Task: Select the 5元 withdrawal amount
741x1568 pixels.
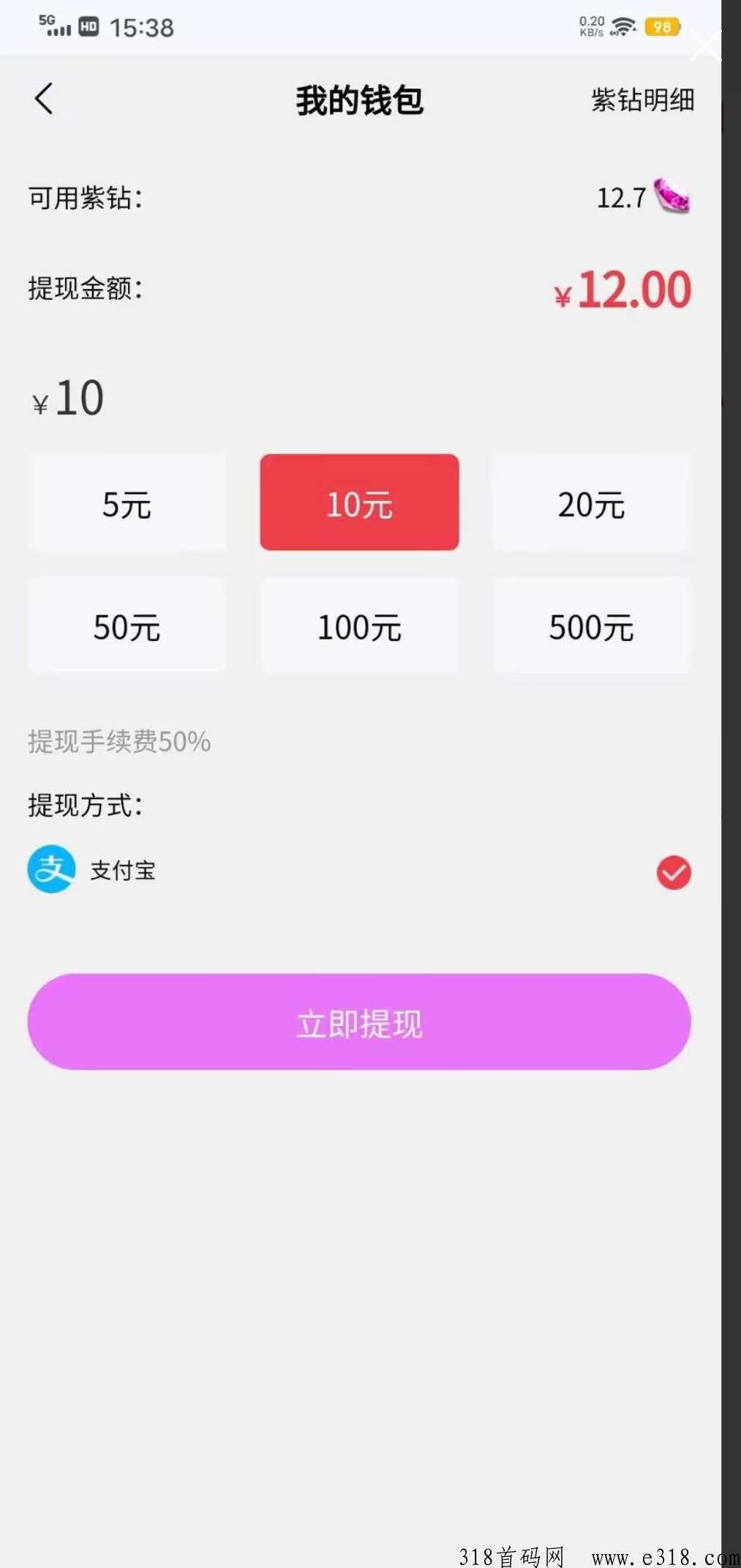Action: [x=127, y=502]
